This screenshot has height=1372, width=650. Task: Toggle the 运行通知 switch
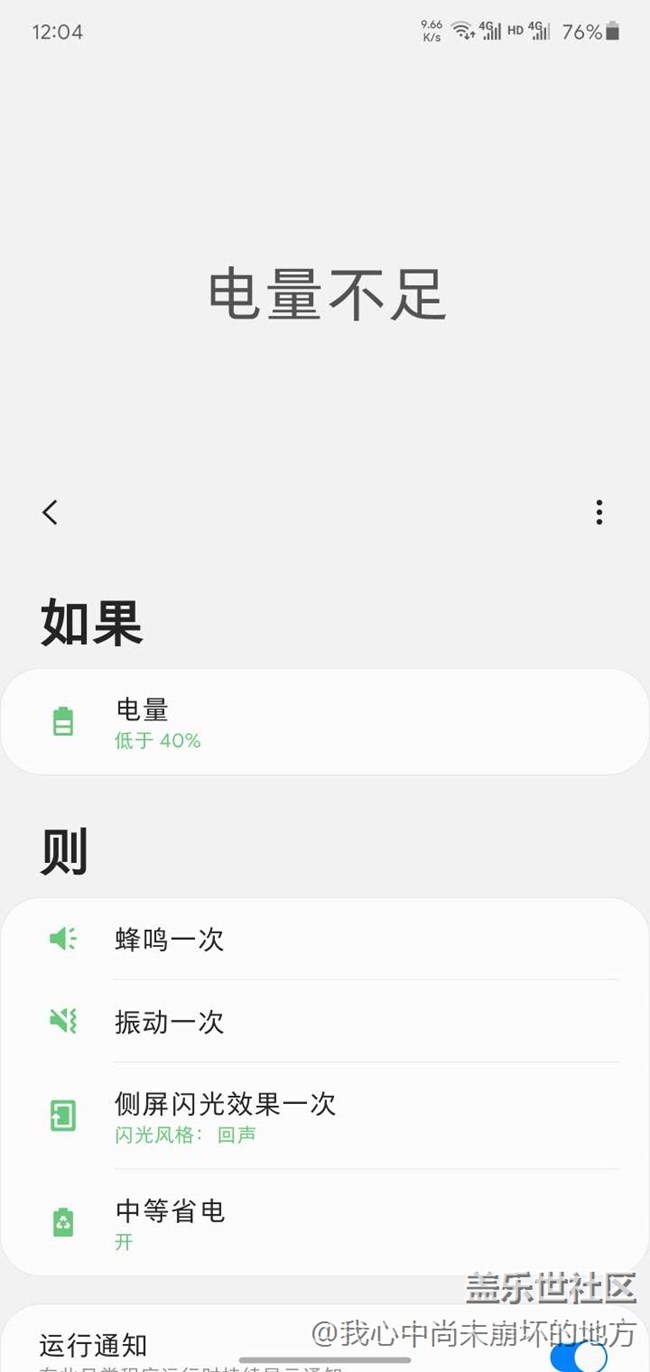[x=578, y=1355]
